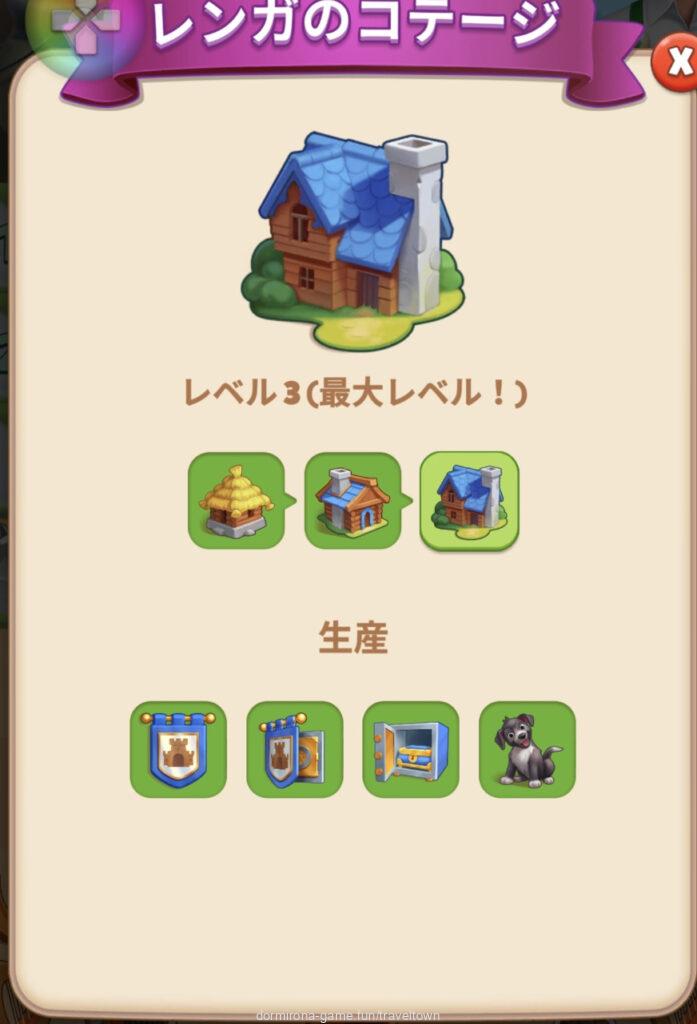Tap the gray puppy production item
Image resolution: width=697 pixels, height=1024 pixels.
pos(527,749)
